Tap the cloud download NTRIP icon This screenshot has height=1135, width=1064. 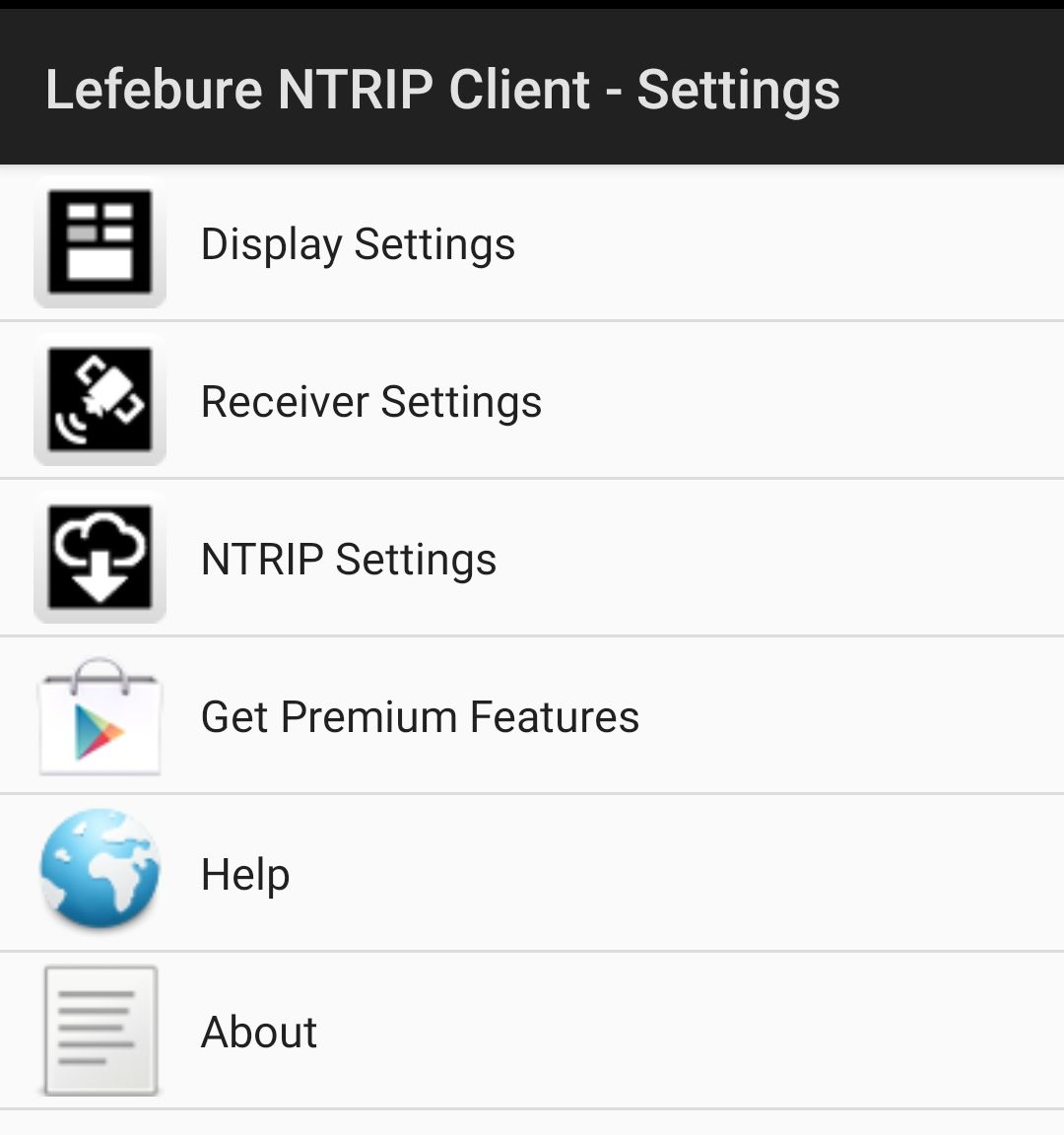[x=100, y=558]
